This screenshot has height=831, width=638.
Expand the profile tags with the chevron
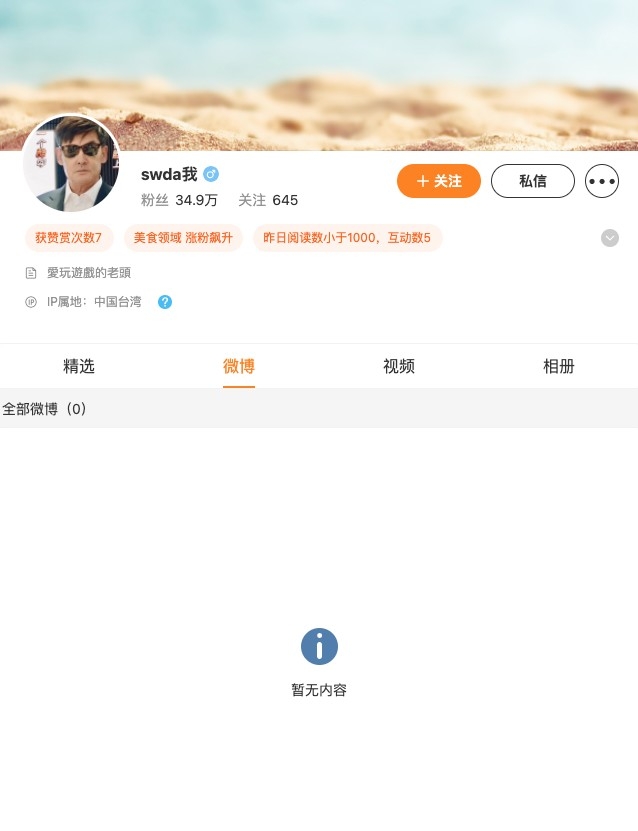pyautogui.click(x=610, y=238)
